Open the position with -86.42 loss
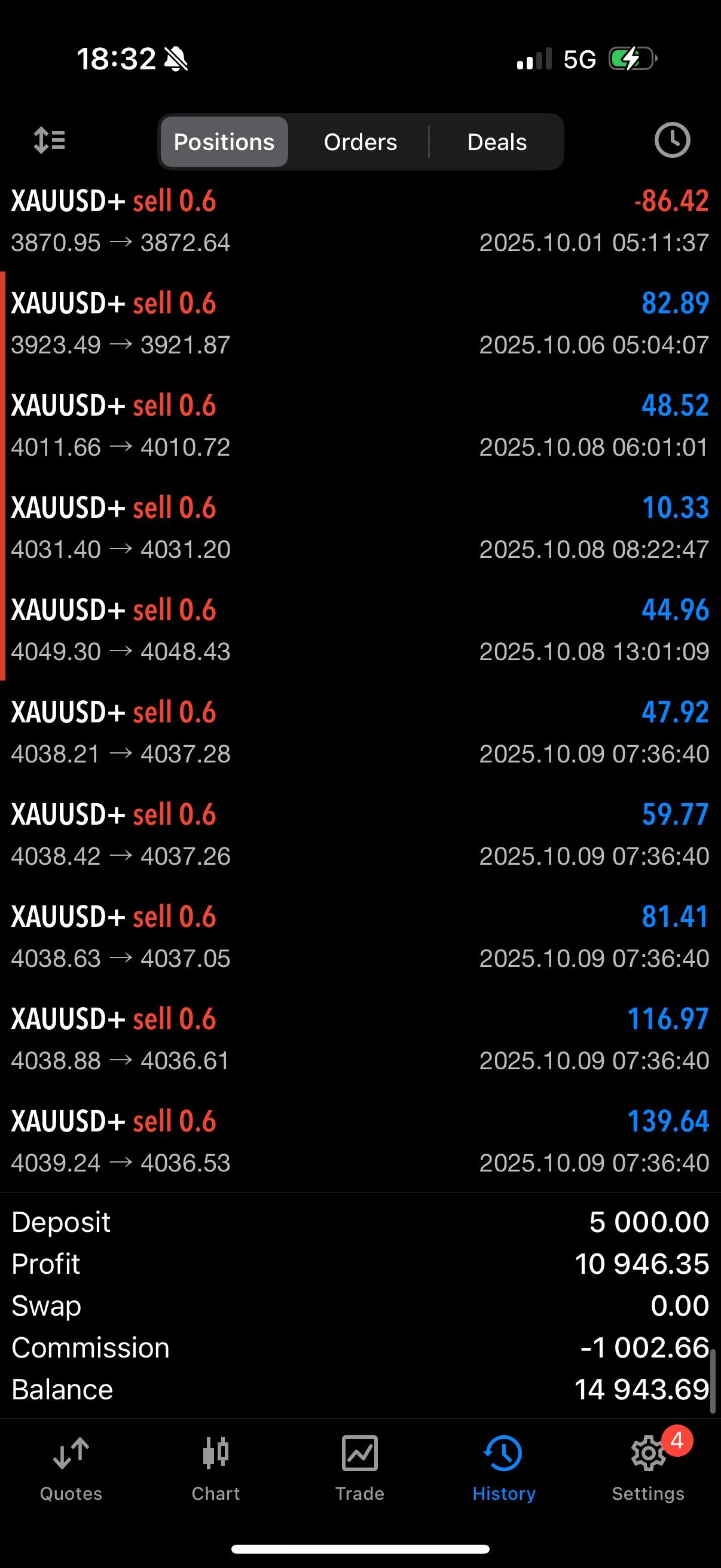Screen dimensions: 721x1568 [x=360, y=221]
